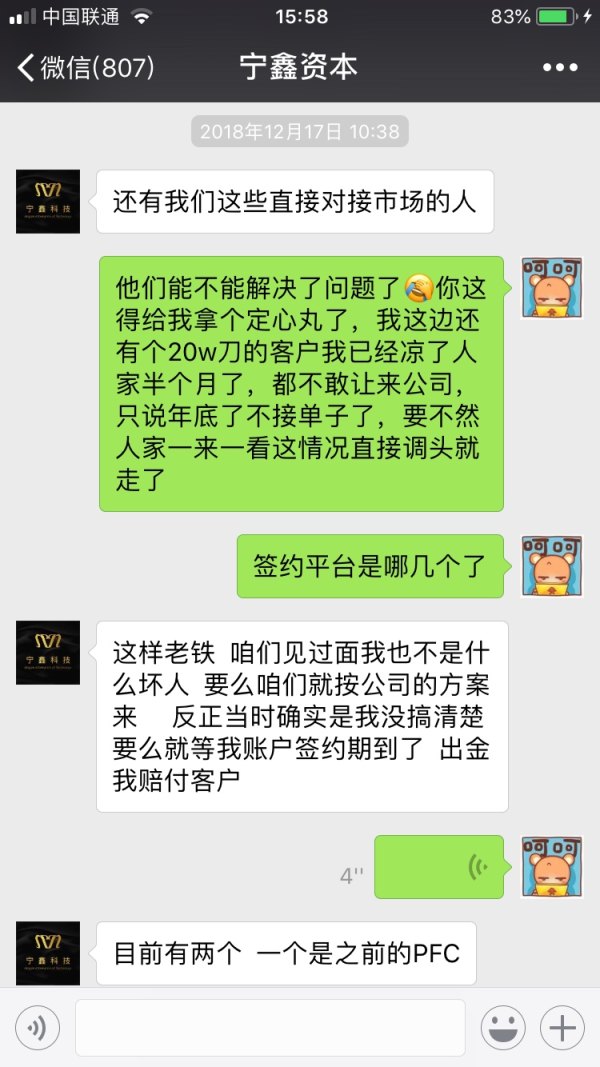Tap the message text input field
Screen dimensions: 600x1067
coord(270,1027)
